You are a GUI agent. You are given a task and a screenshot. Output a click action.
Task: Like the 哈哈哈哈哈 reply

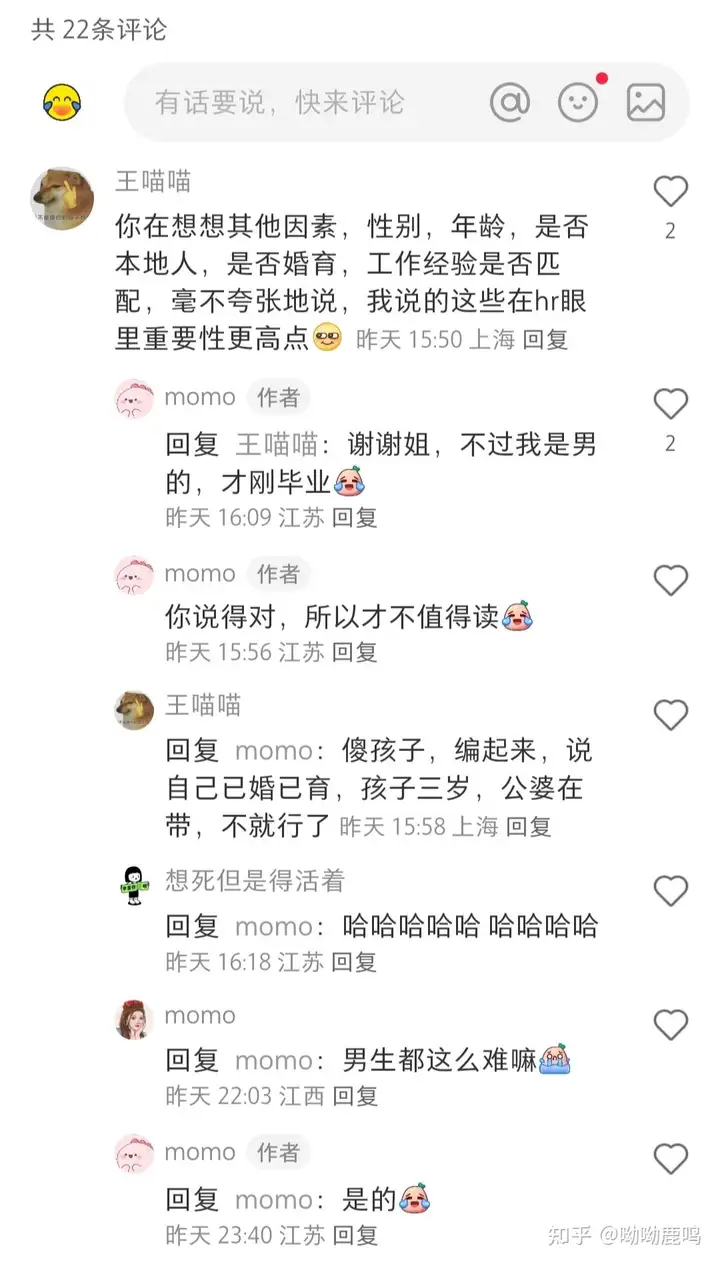pyautogui.click(x=670, y=890)
